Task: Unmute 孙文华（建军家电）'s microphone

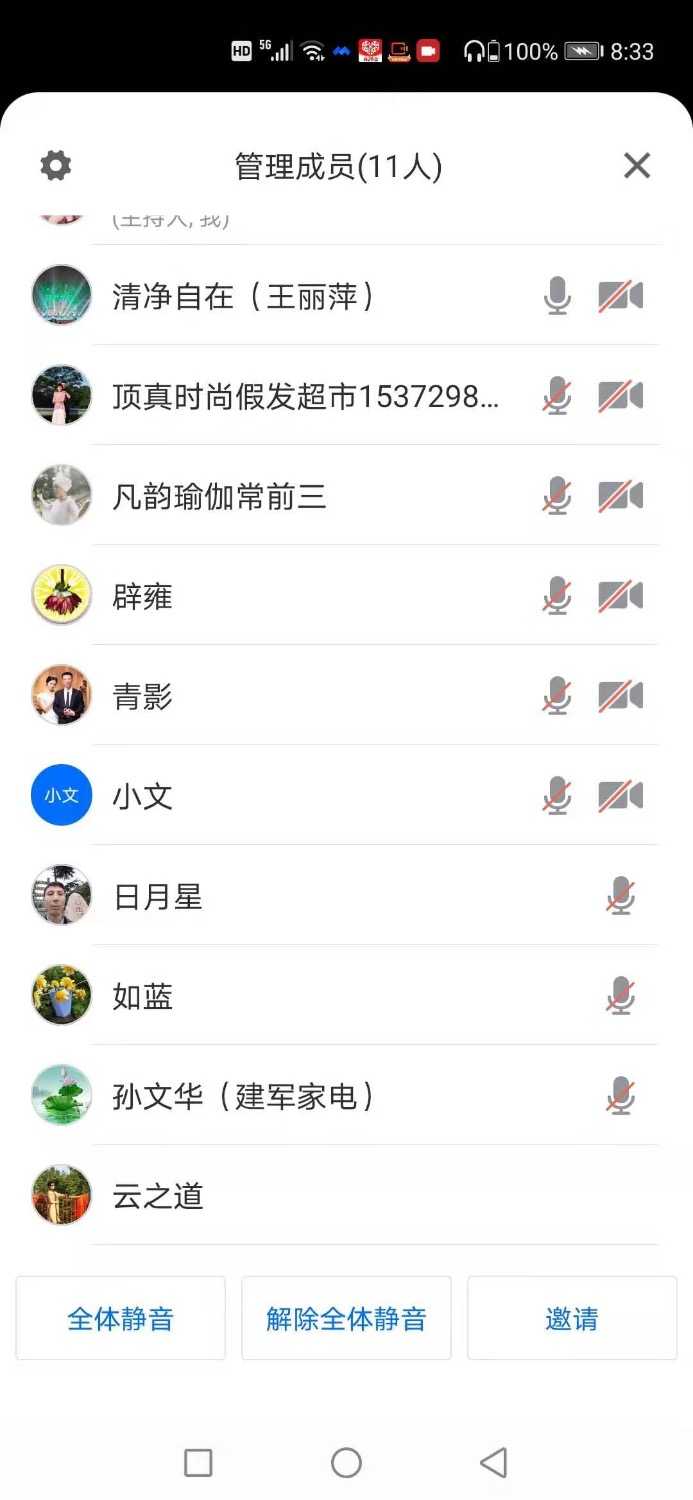Action: [621, 1096]
